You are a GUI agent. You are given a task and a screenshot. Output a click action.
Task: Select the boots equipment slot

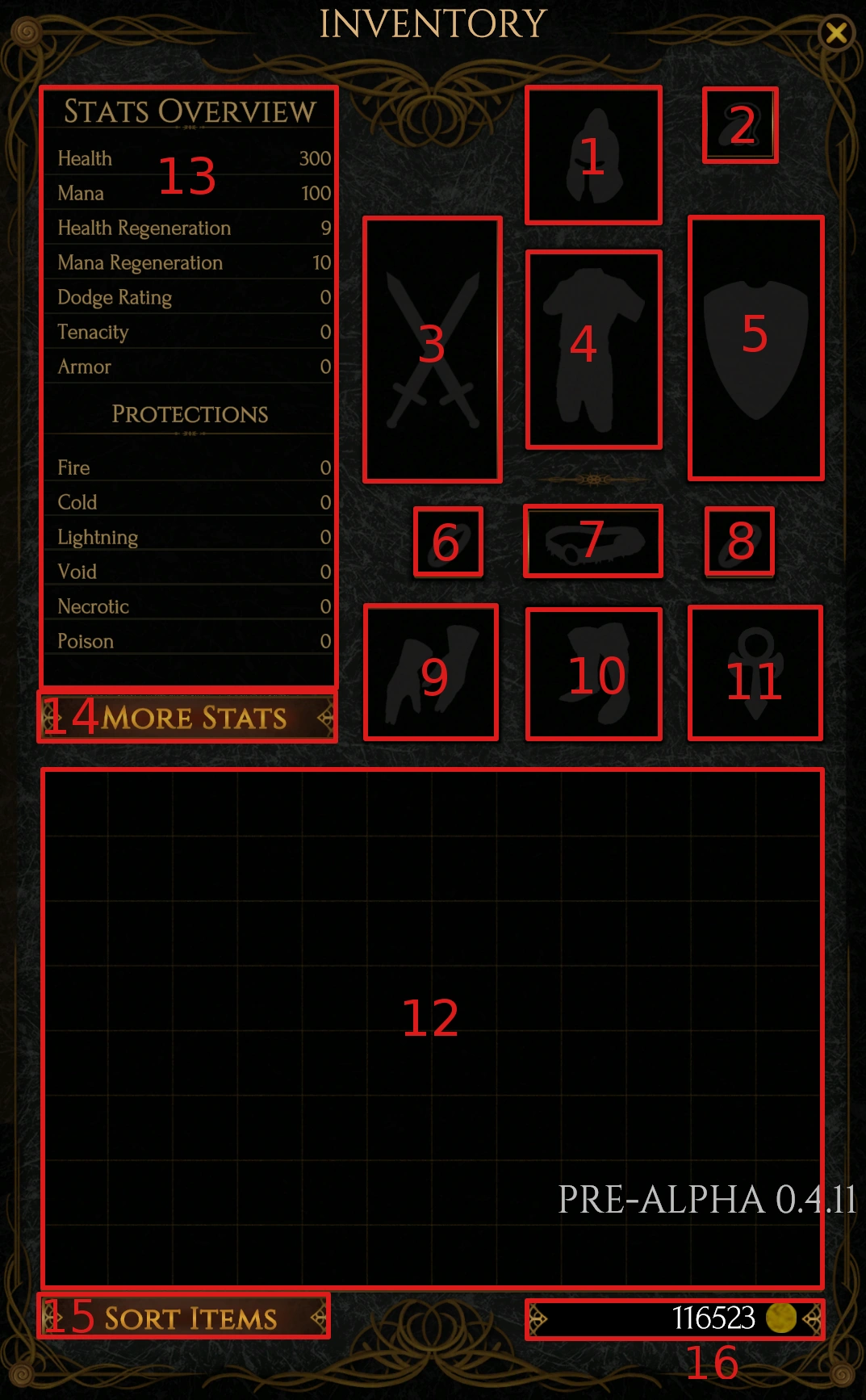(x=593, y=673)
